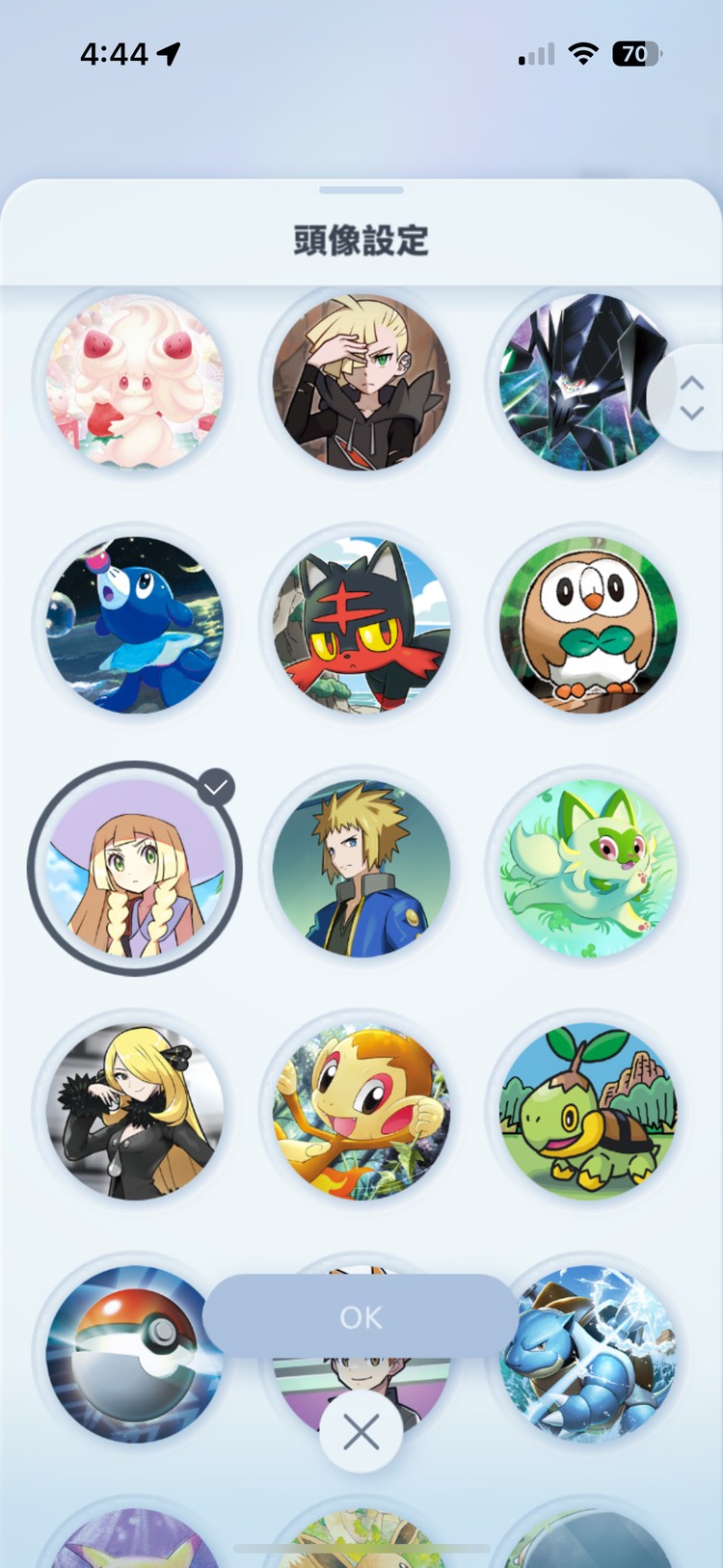Pick the Necrozma avatar
This screenshot has width=723, height=1568.
click(x=578, y=381)
